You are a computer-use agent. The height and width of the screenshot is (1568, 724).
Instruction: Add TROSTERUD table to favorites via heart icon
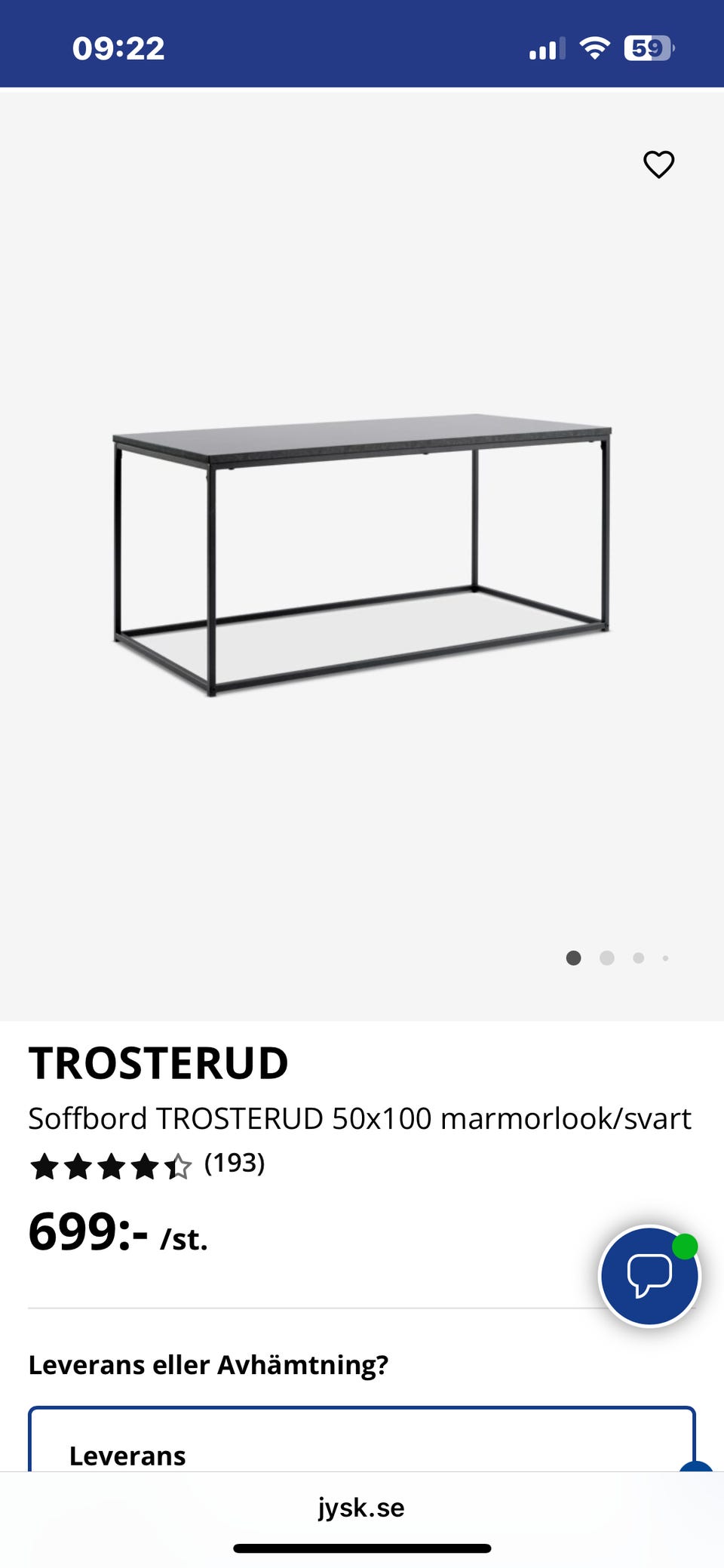tap(658, 164)
